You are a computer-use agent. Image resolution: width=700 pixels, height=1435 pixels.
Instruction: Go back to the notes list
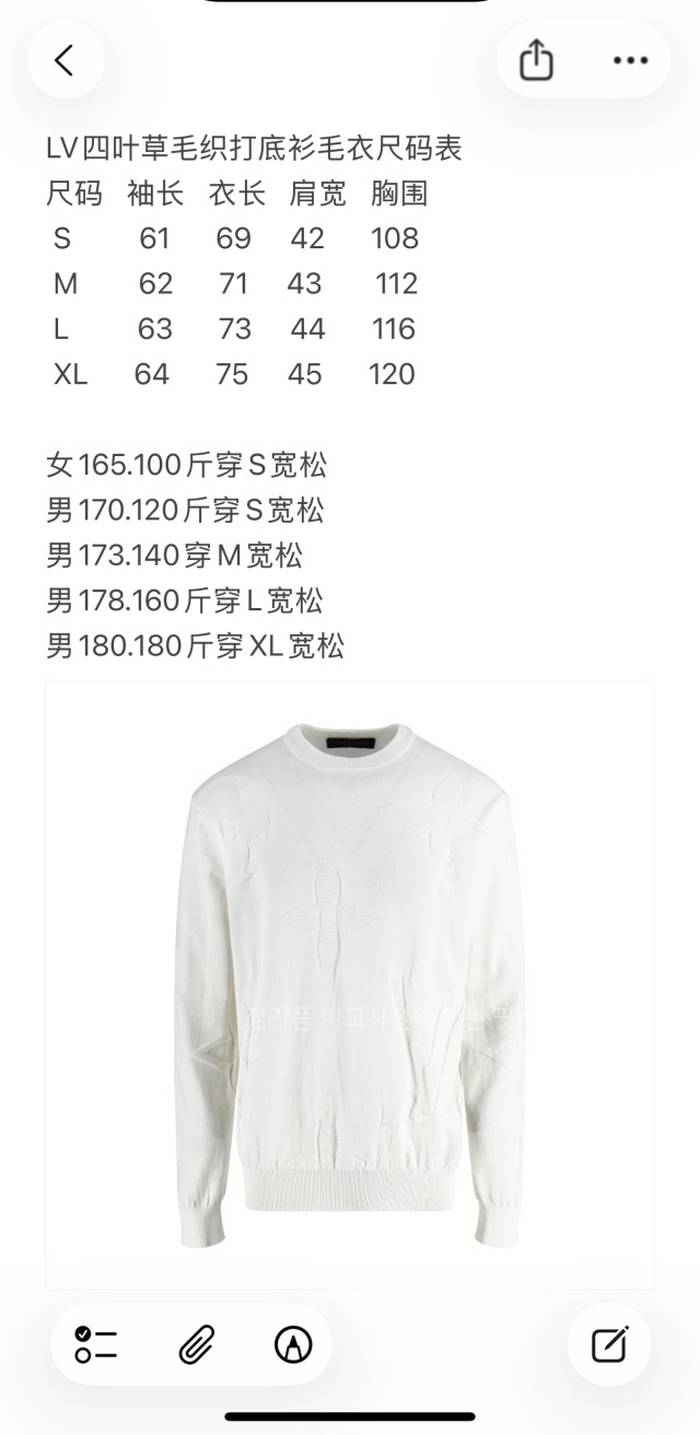tap(65, 60)
